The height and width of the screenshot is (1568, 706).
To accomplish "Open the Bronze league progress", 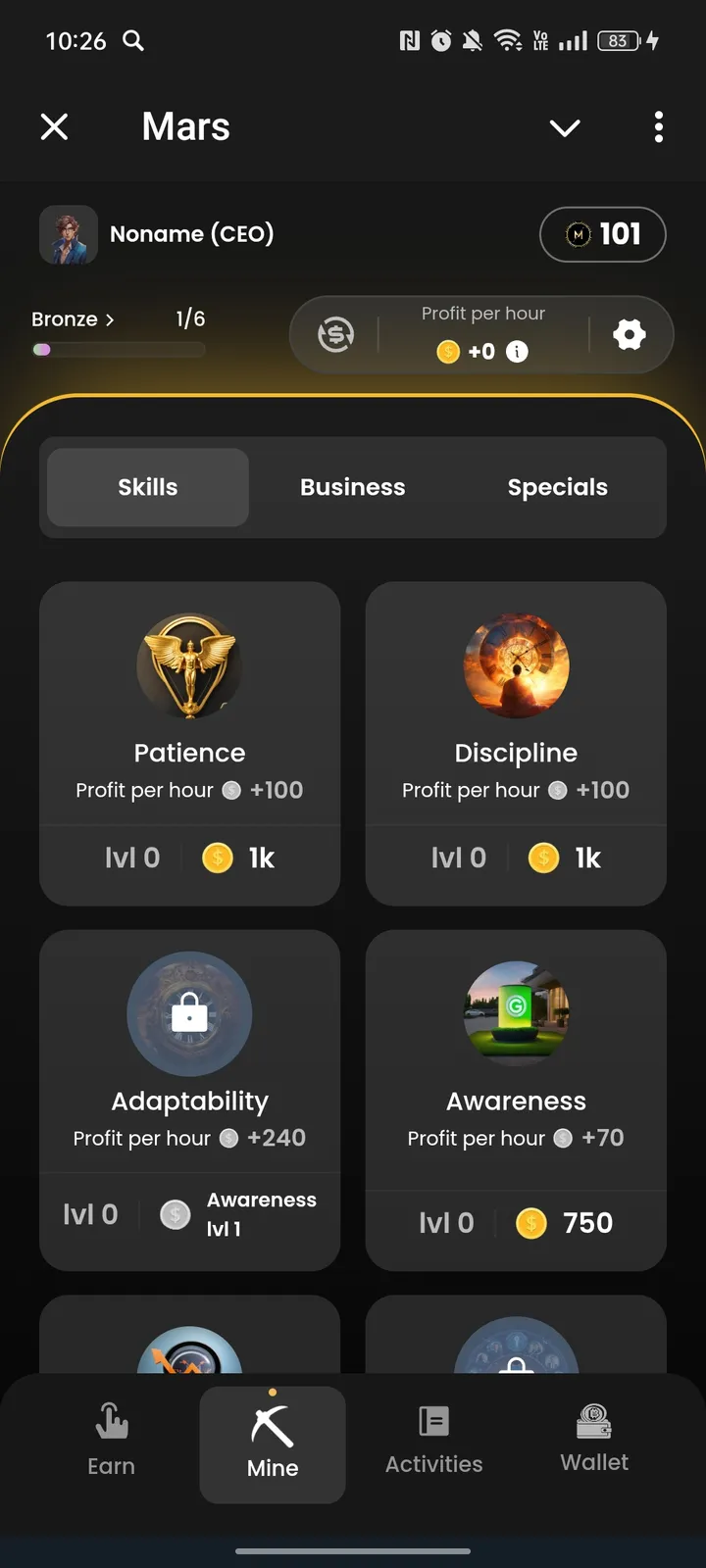I will (73, 319).
